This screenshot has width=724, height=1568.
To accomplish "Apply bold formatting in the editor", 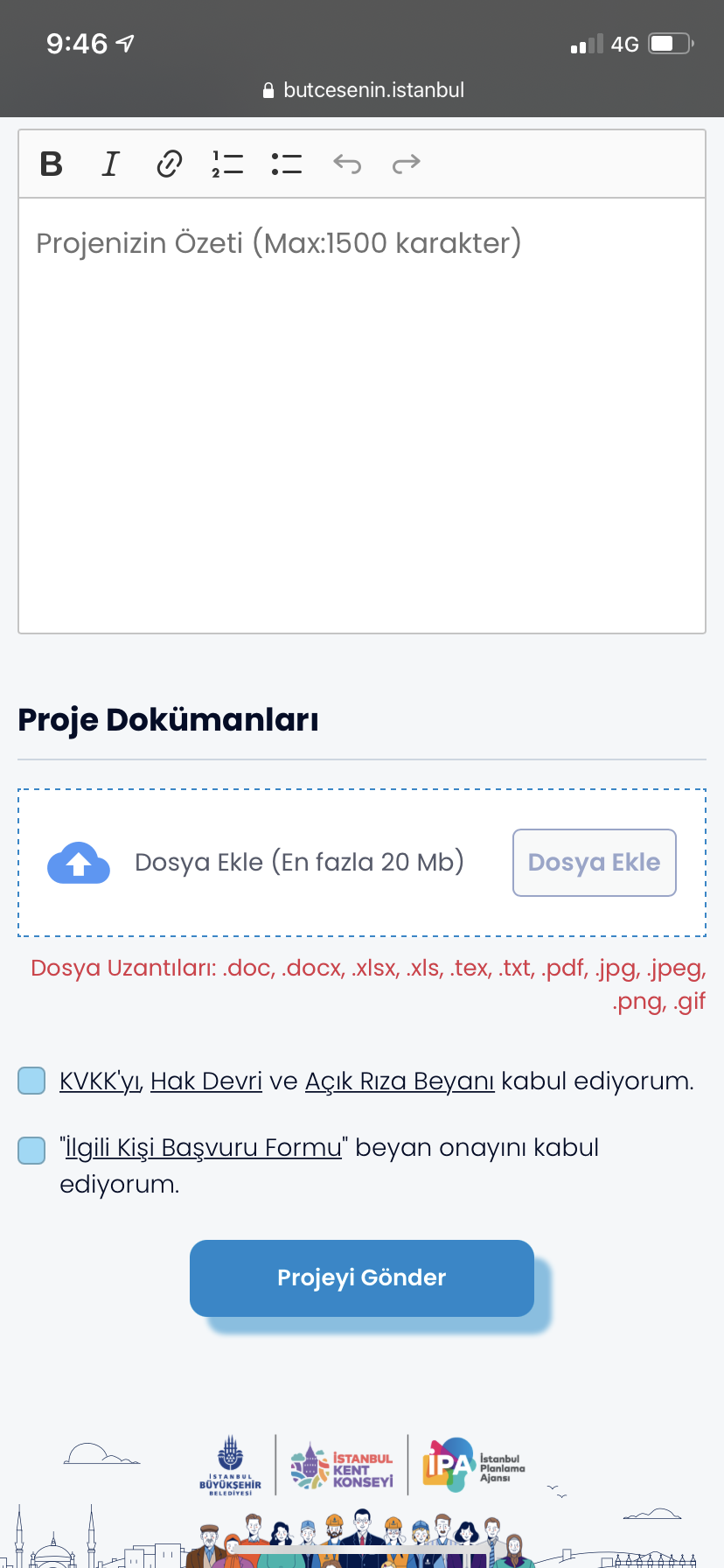I will coord(52,164).
